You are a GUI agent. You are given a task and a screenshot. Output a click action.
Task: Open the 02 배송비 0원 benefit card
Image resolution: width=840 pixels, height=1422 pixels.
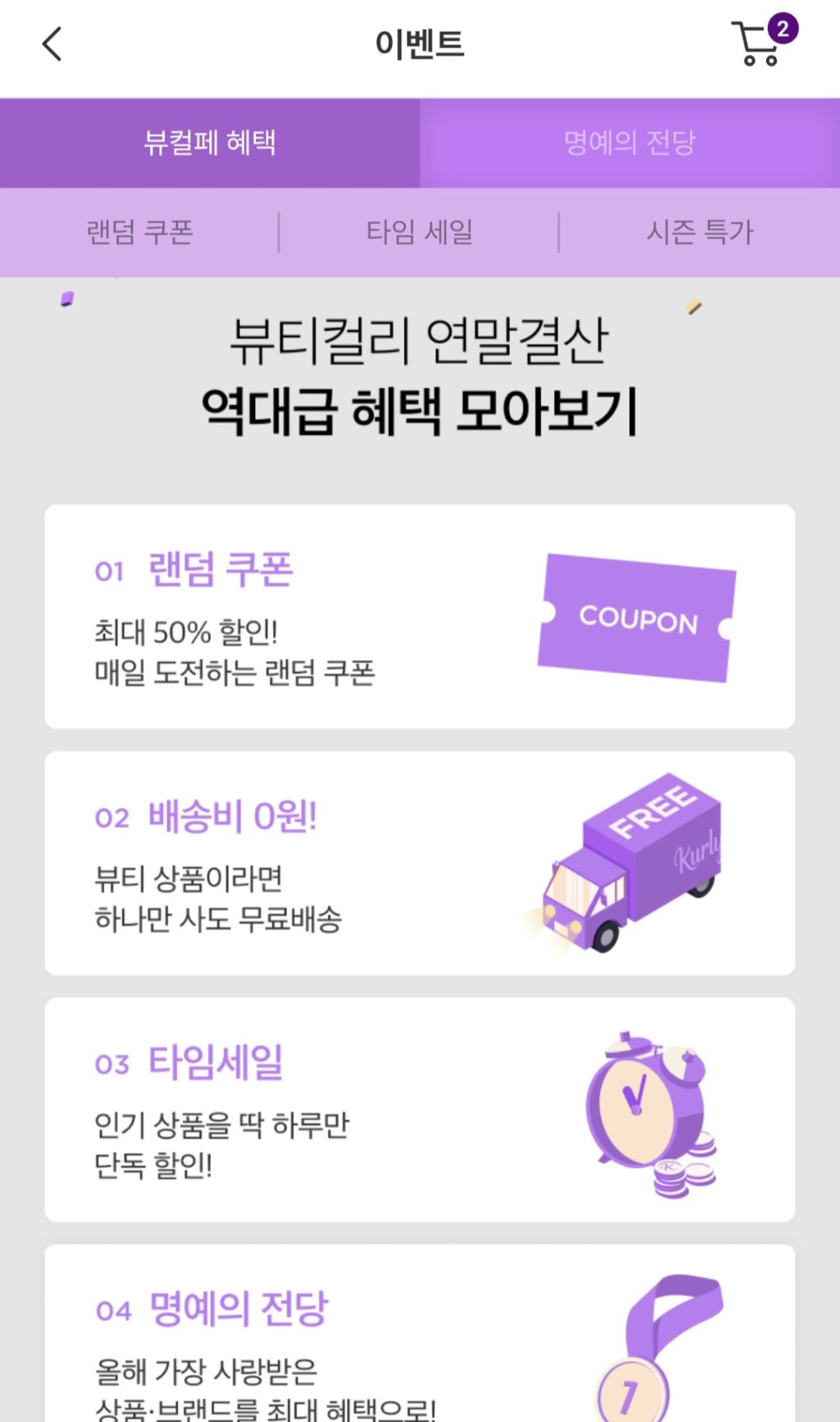tap(420, 862)
